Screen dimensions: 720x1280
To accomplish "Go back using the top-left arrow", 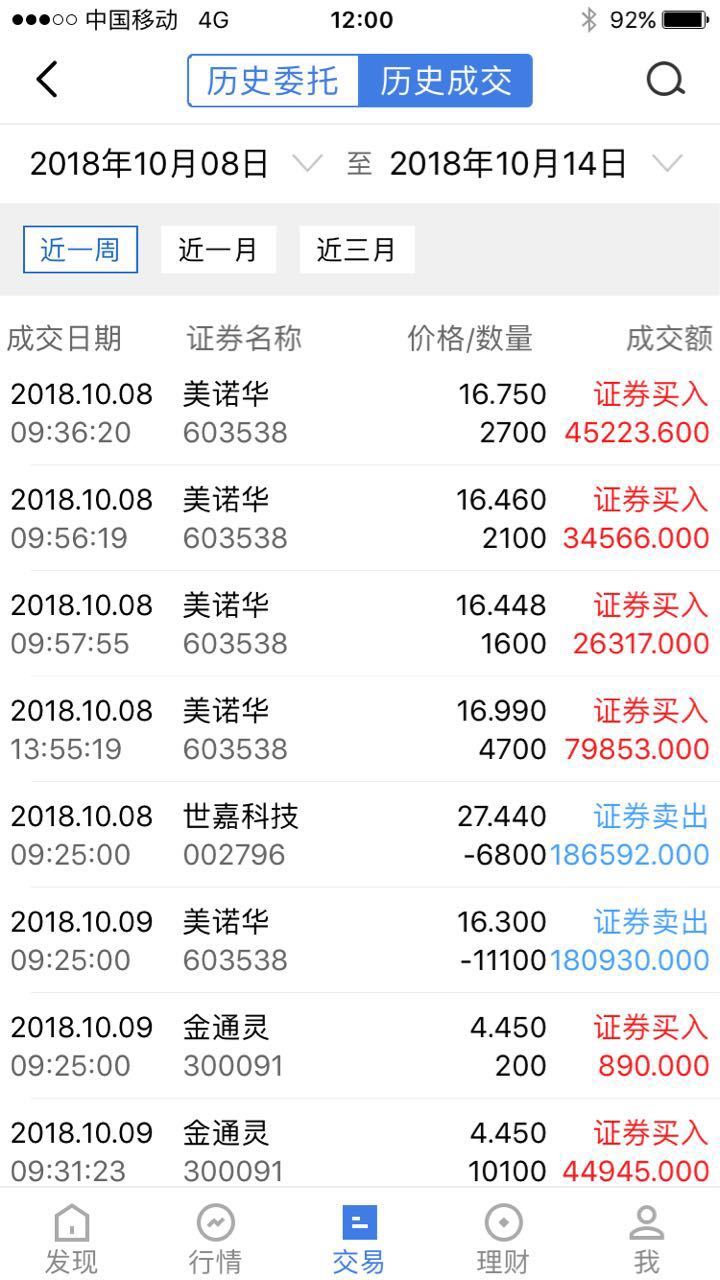I will [x=47, y=80].
